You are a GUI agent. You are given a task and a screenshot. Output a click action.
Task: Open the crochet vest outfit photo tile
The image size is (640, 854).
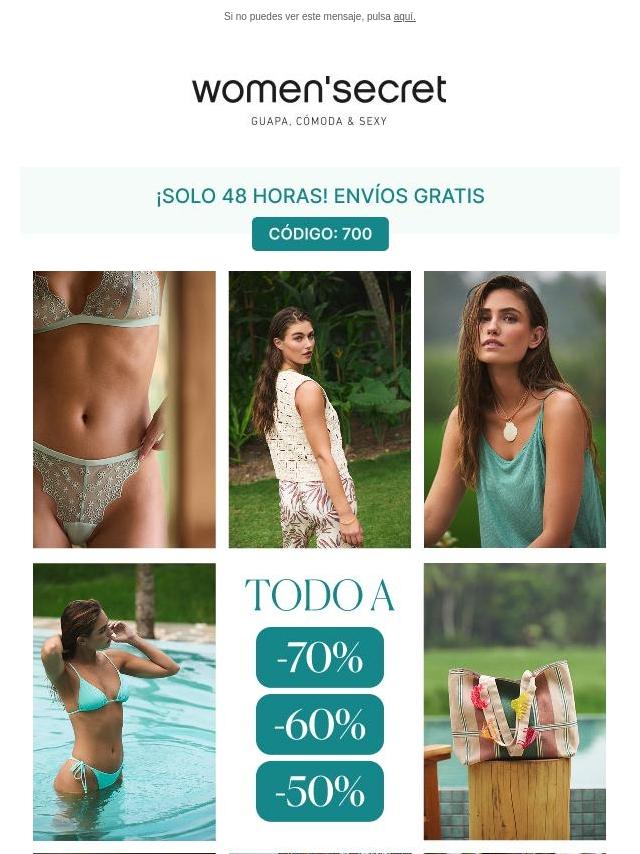pos(319,409)
